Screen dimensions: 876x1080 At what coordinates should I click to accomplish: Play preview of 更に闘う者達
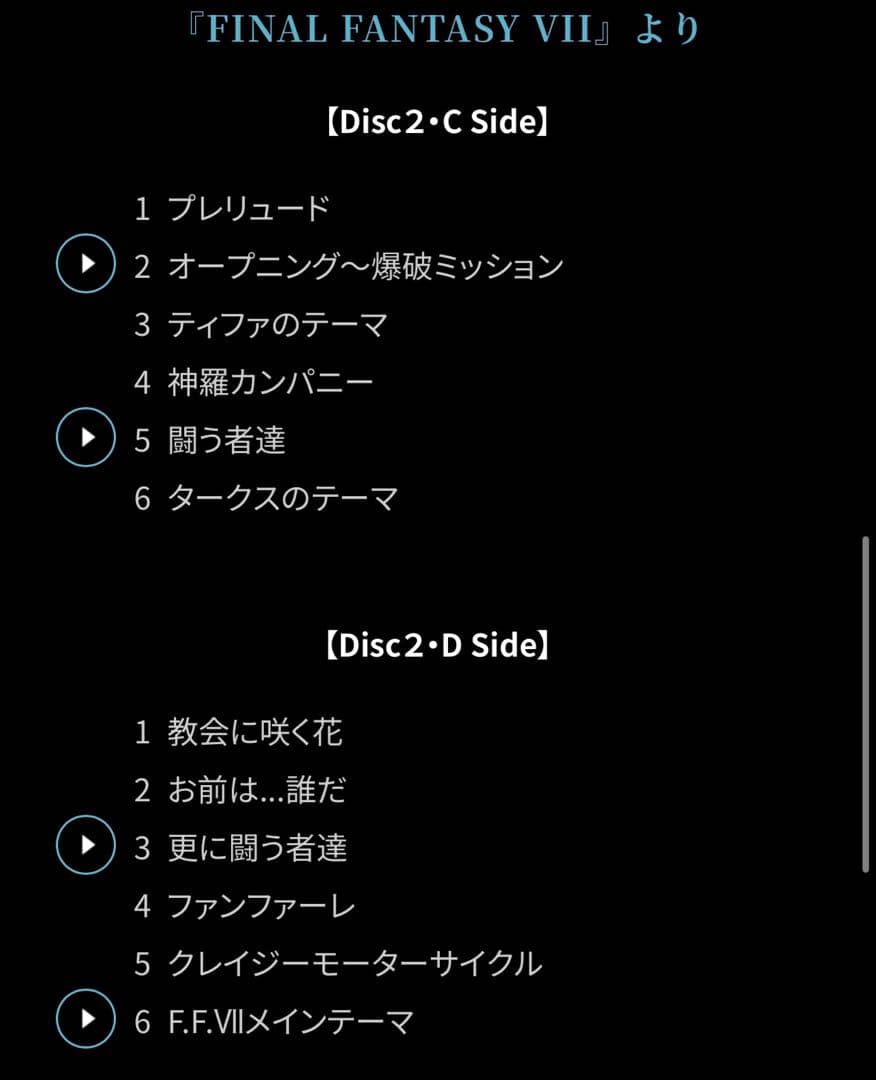point(86,846)
